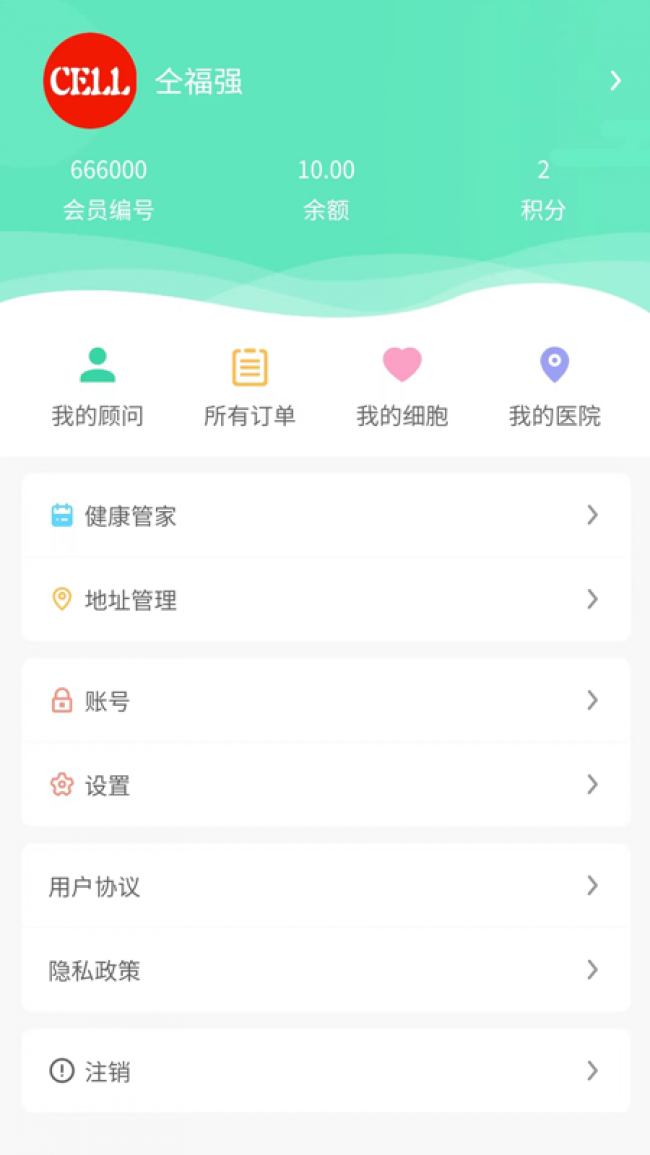The image size is (650, 1155).
Task: Open the profile arrow next to 仝福强
Action: (x=615, y=81)
